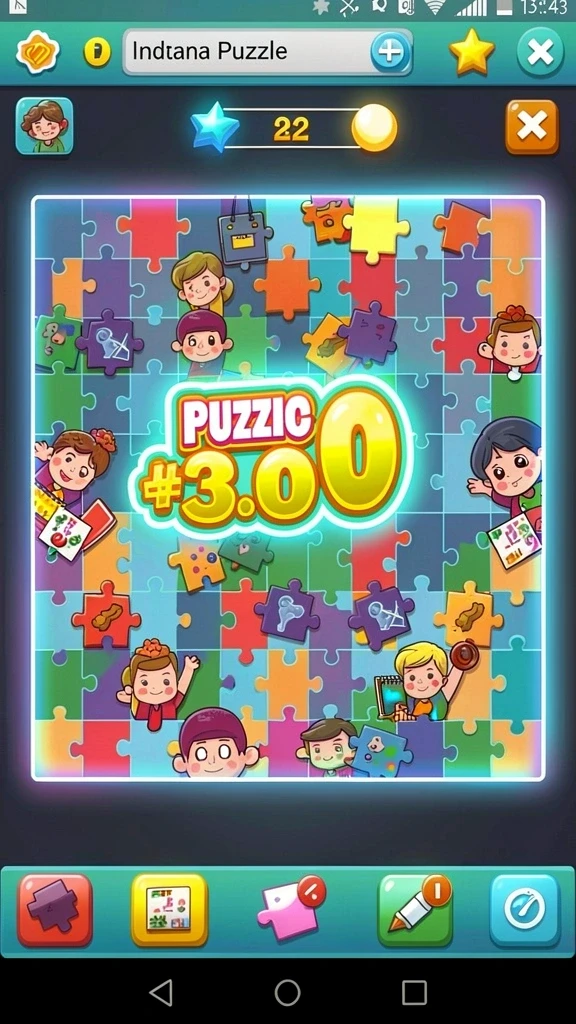576x1024 pixels.
Task: Dismiss the puzzle with the orange X button
Action: coord(532,127)
